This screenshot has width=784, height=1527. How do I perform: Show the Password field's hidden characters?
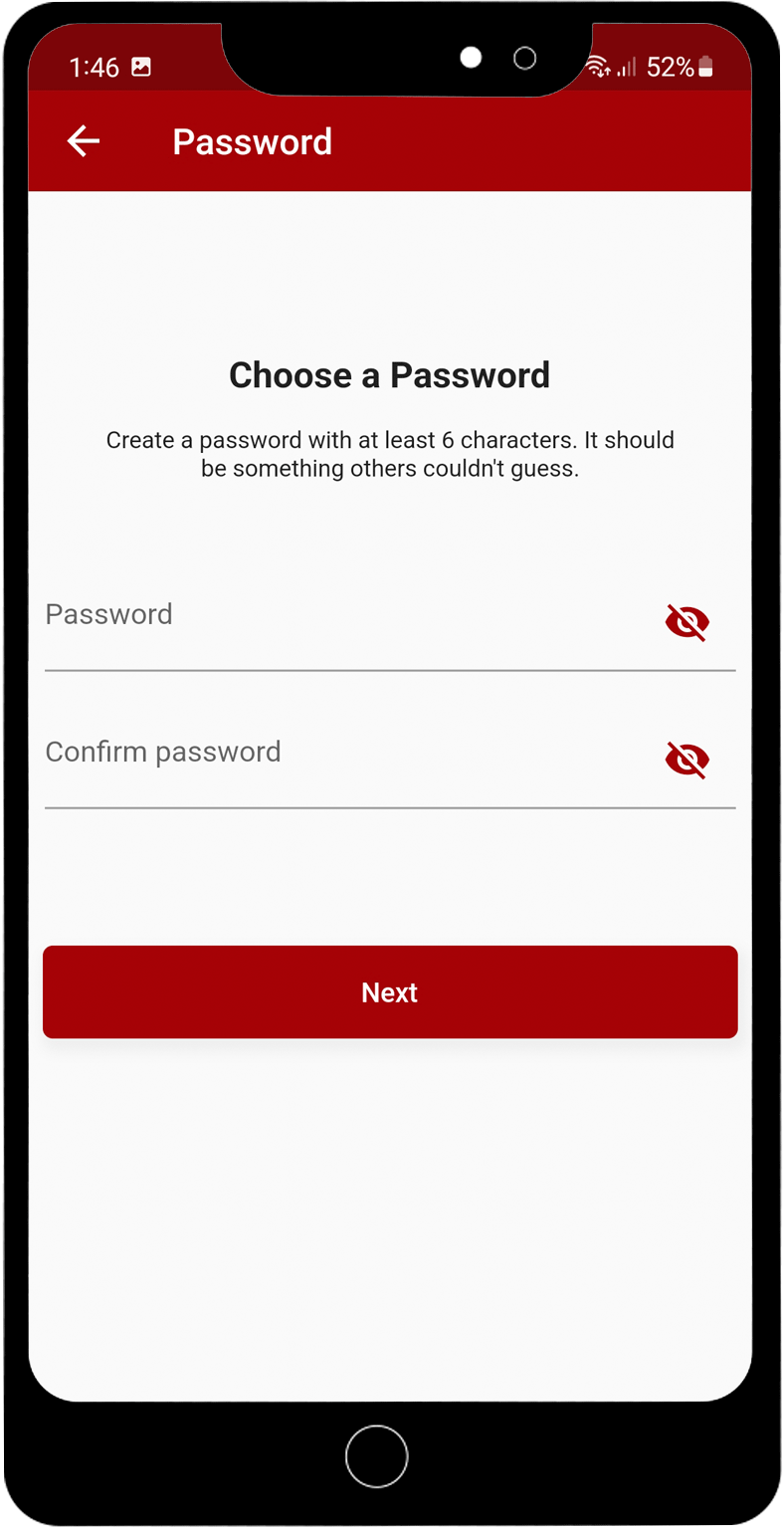pyautogui.click(x=686, y=623)
